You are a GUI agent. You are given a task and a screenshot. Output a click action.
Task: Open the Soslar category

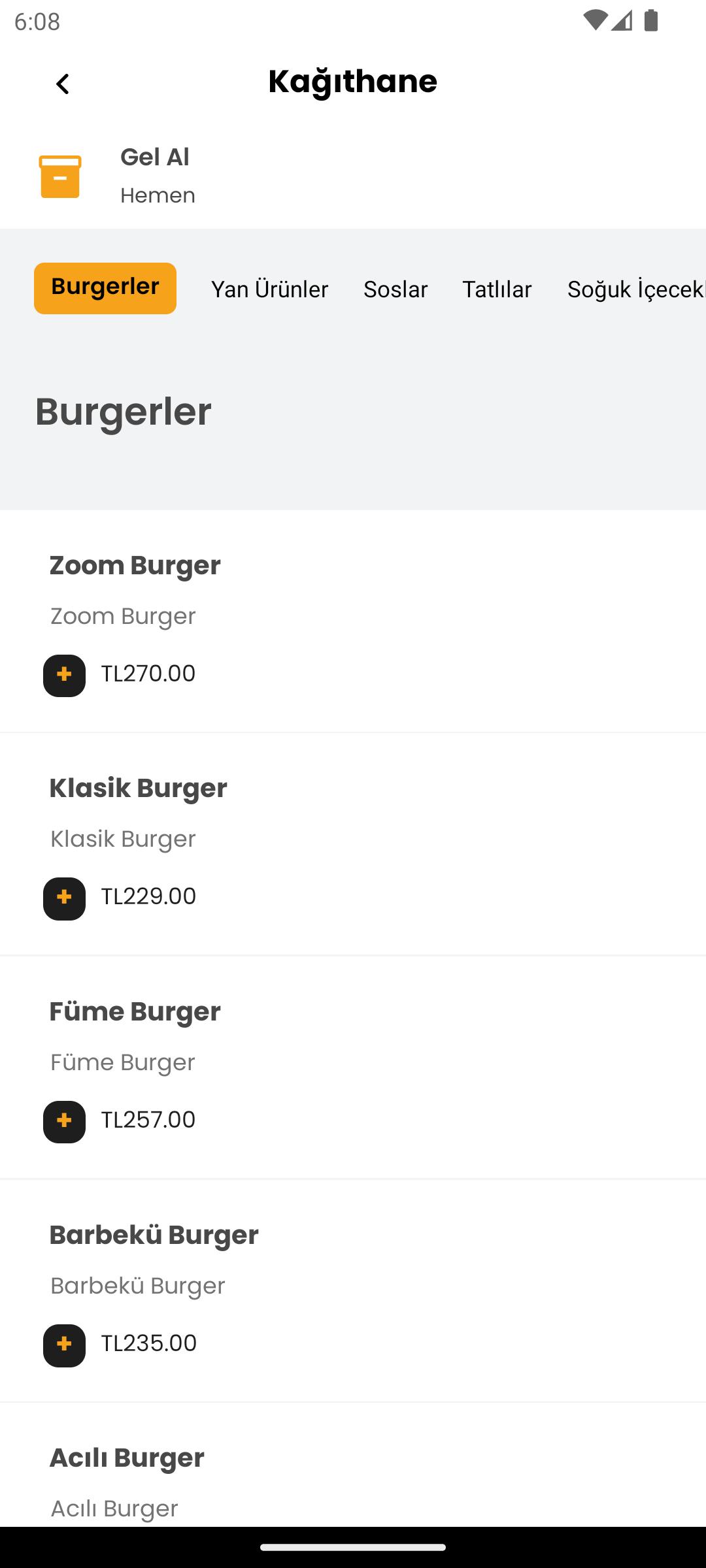[x=395, y=289]
